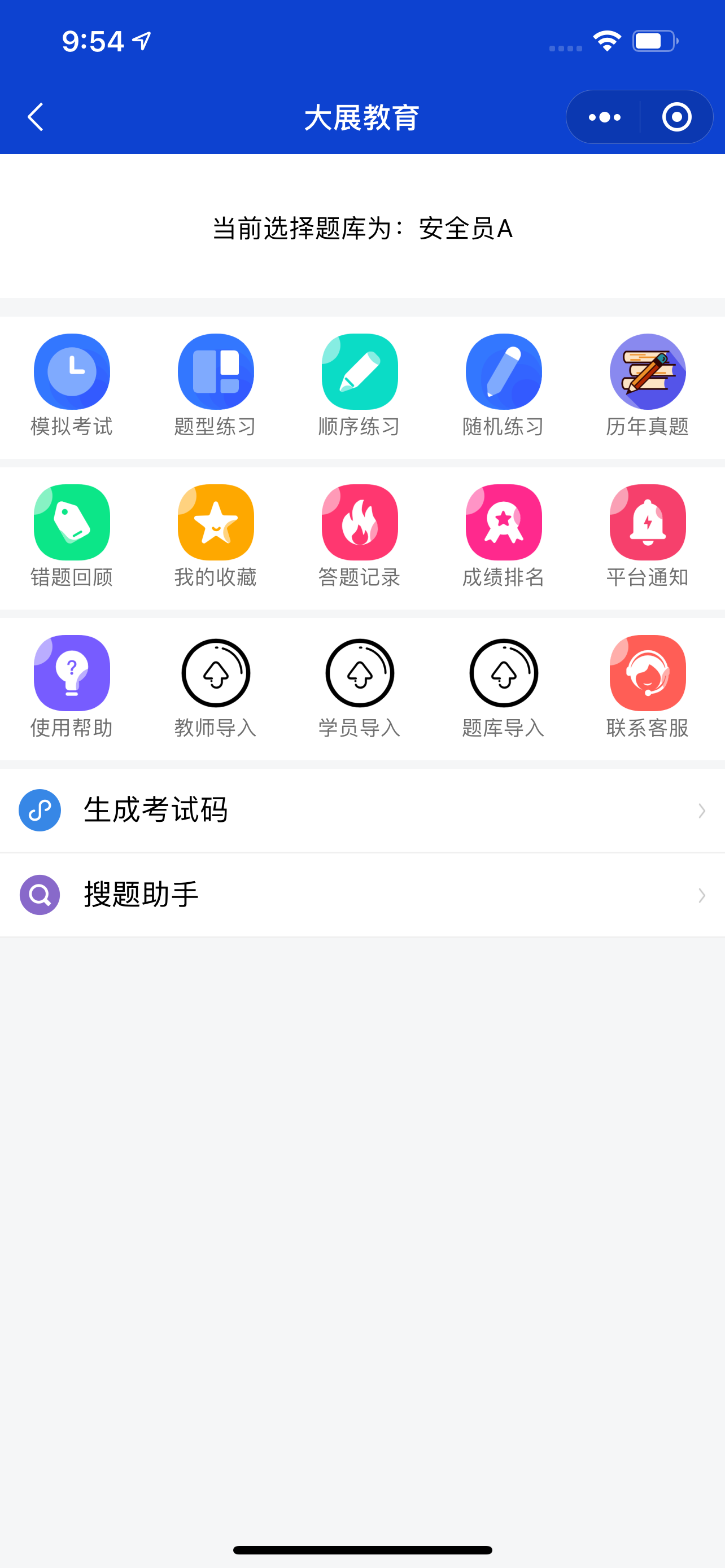
Task: Expand the 生成考试码 row chevron
Action: coord(703,810)
